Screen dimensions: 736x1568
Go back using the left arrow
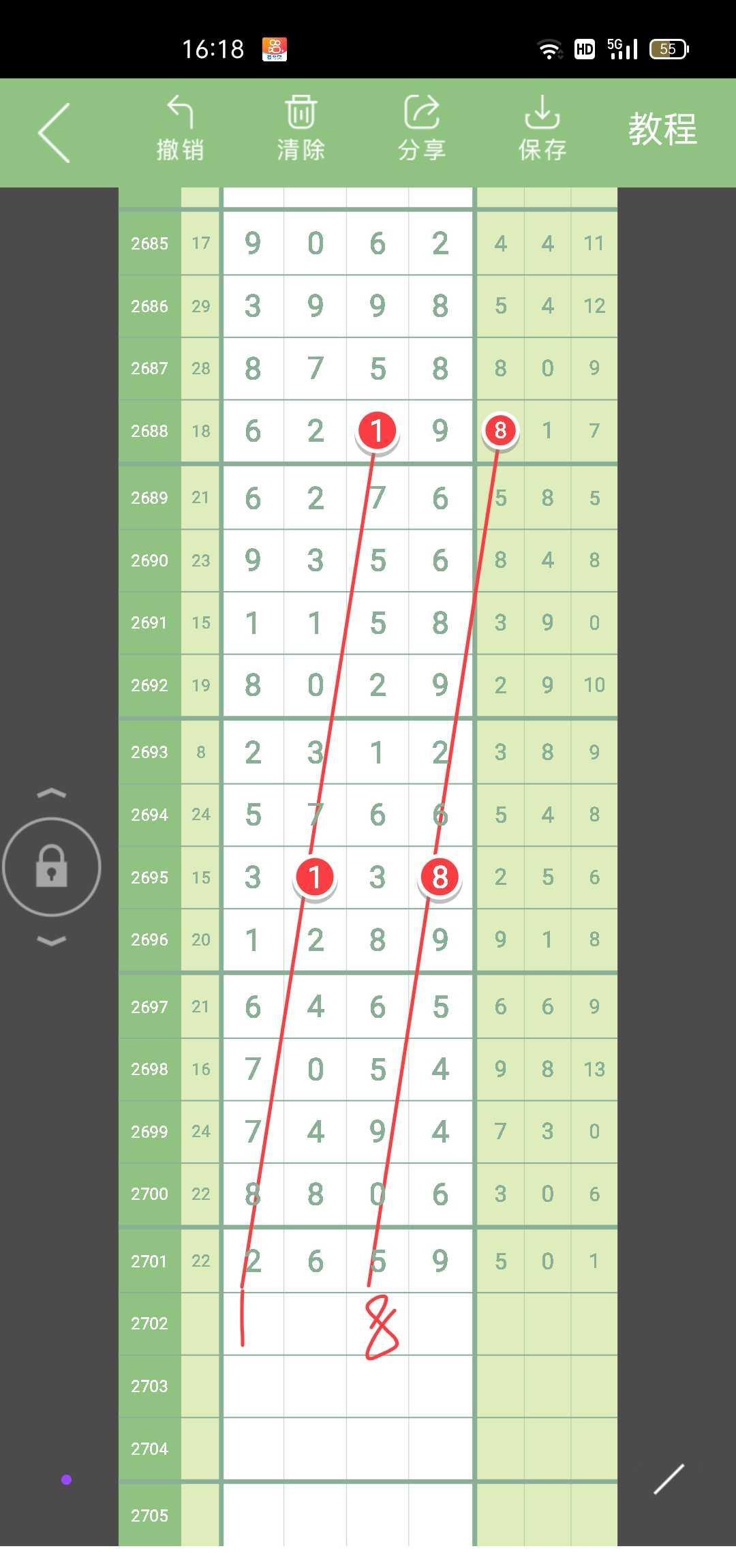click(x=55, y=133)
